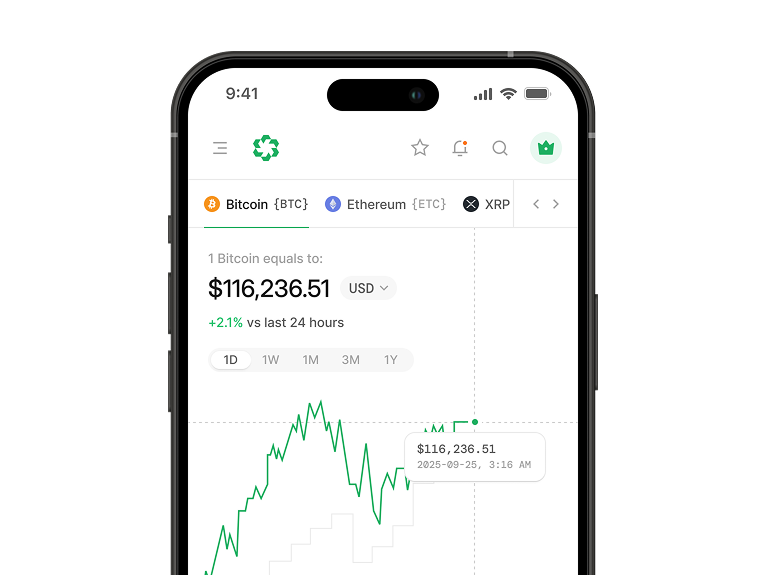Change chart range to 1W

click(271, 360)
